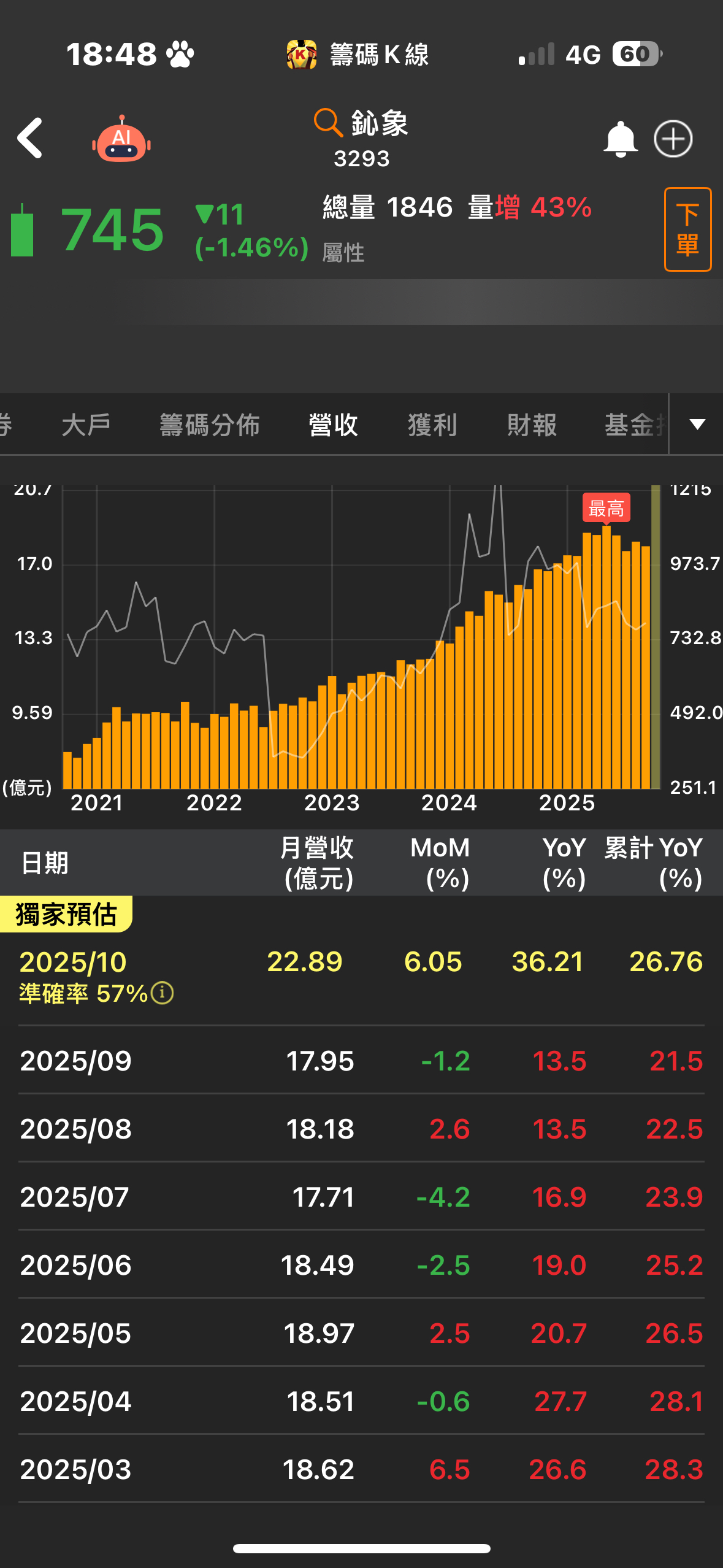Open the AI robot assistant
Screen dimensions: 723x1568
point(121,140)
